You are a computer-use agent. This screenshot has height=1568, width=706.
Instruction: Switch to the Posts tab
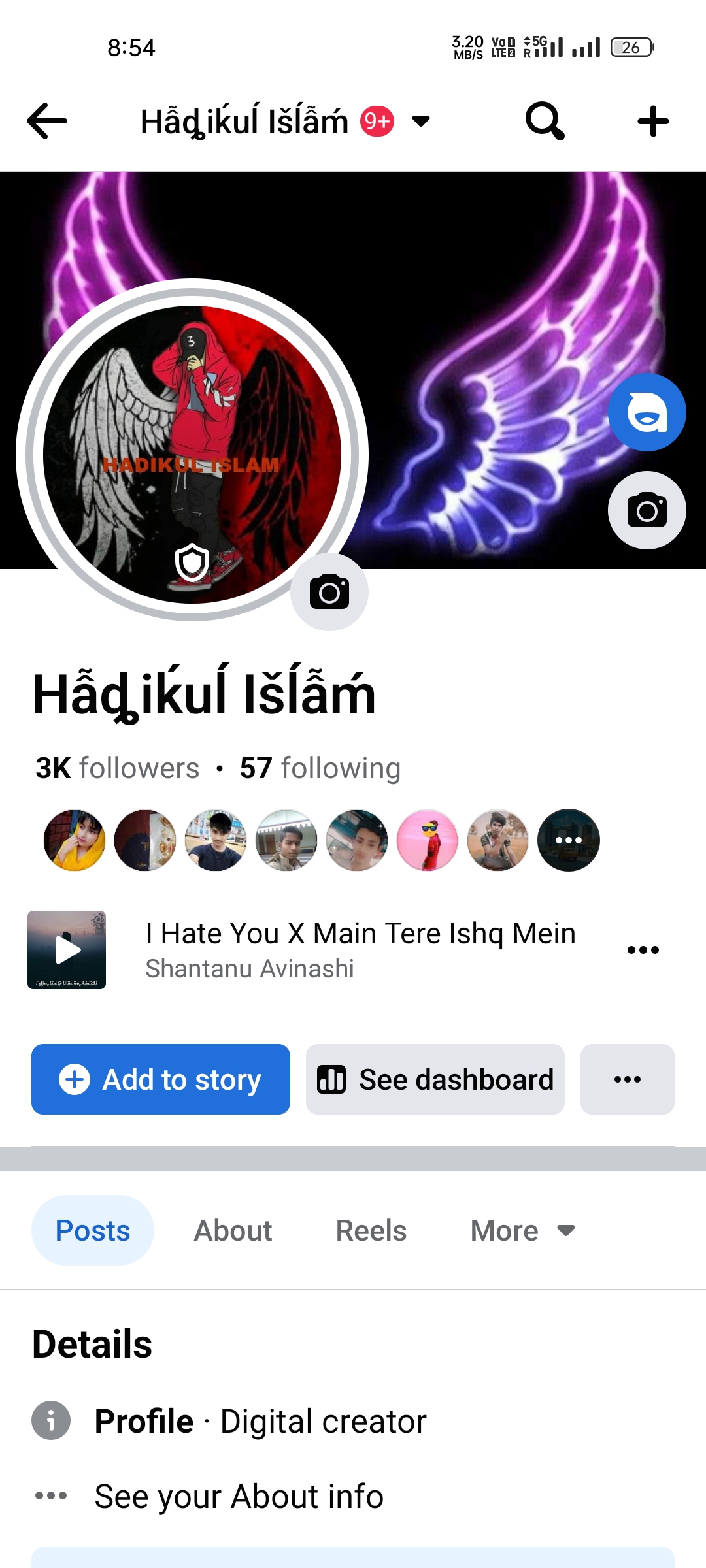point(93,1230)
